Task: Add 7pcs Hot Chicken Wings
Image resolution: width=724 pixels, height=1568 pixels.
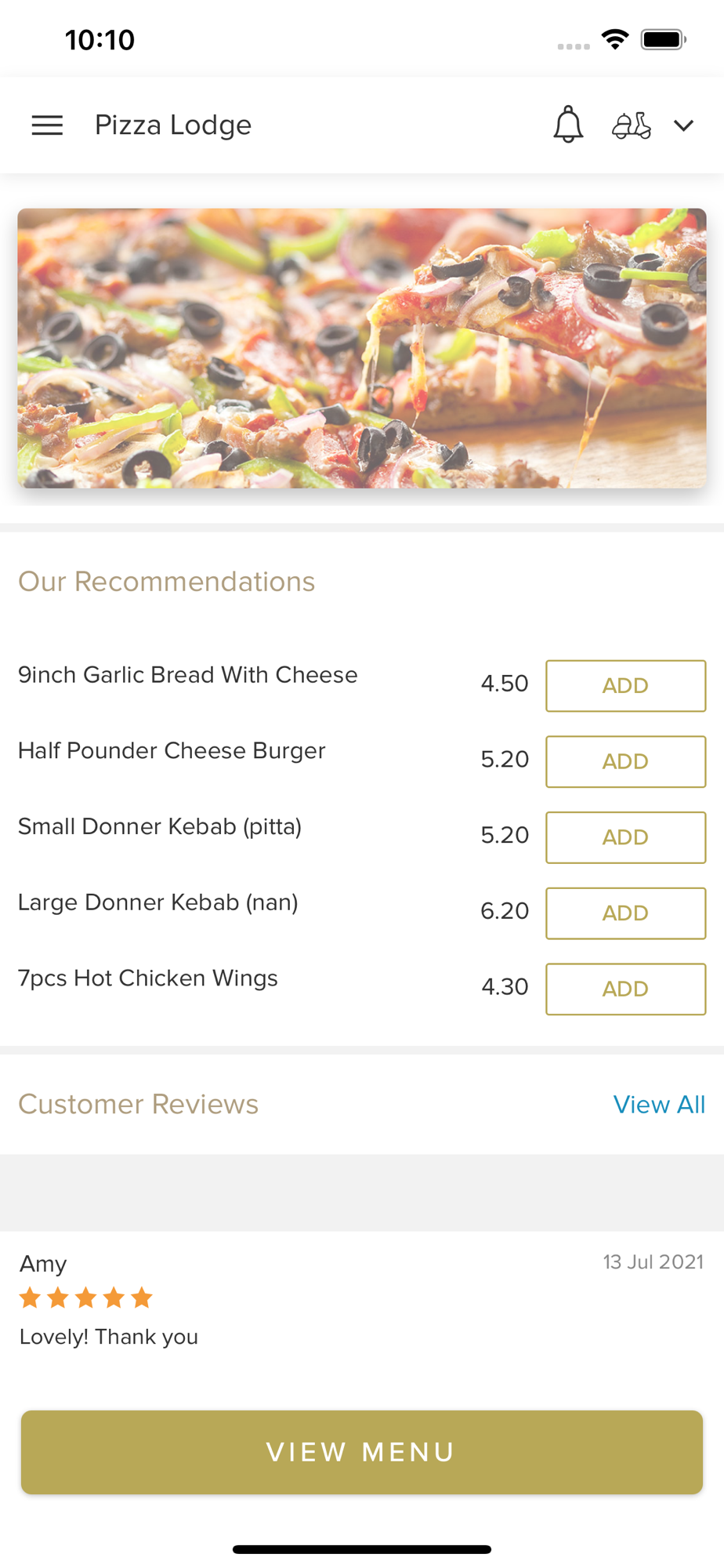Action: pos(625,989)
